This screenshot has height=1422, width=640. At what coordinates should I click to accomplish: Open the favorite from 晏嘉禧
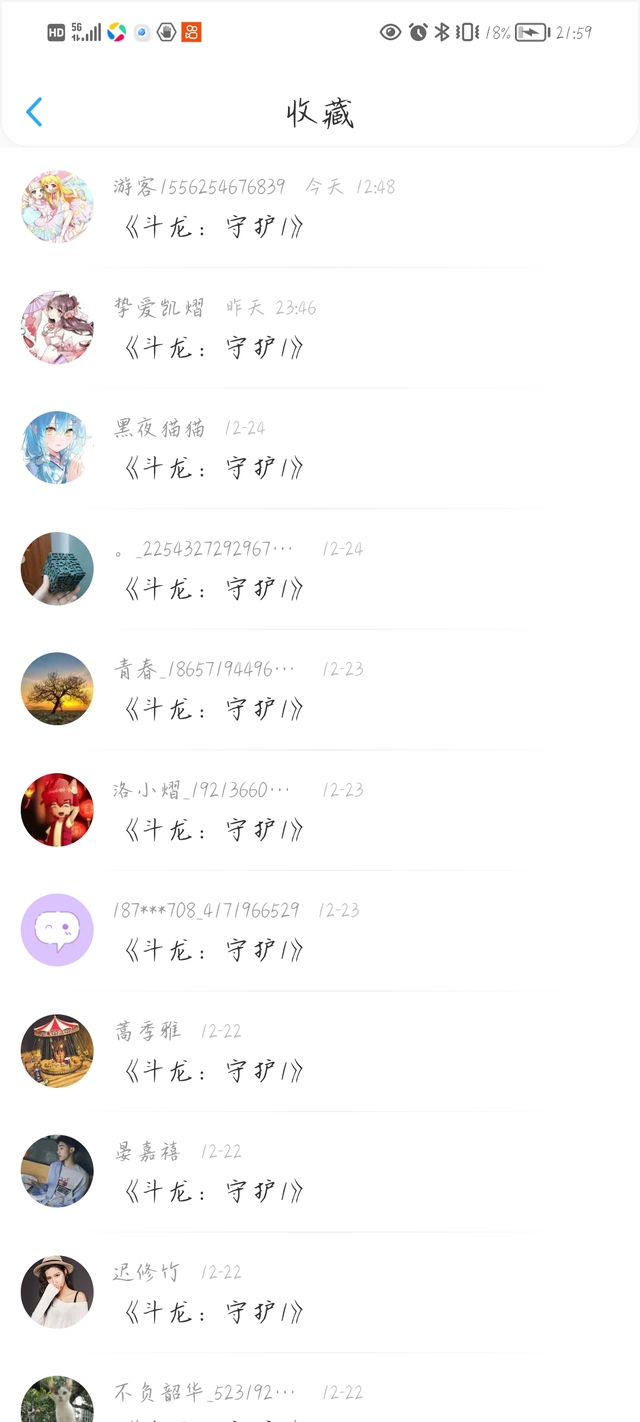pos(320,1171)
